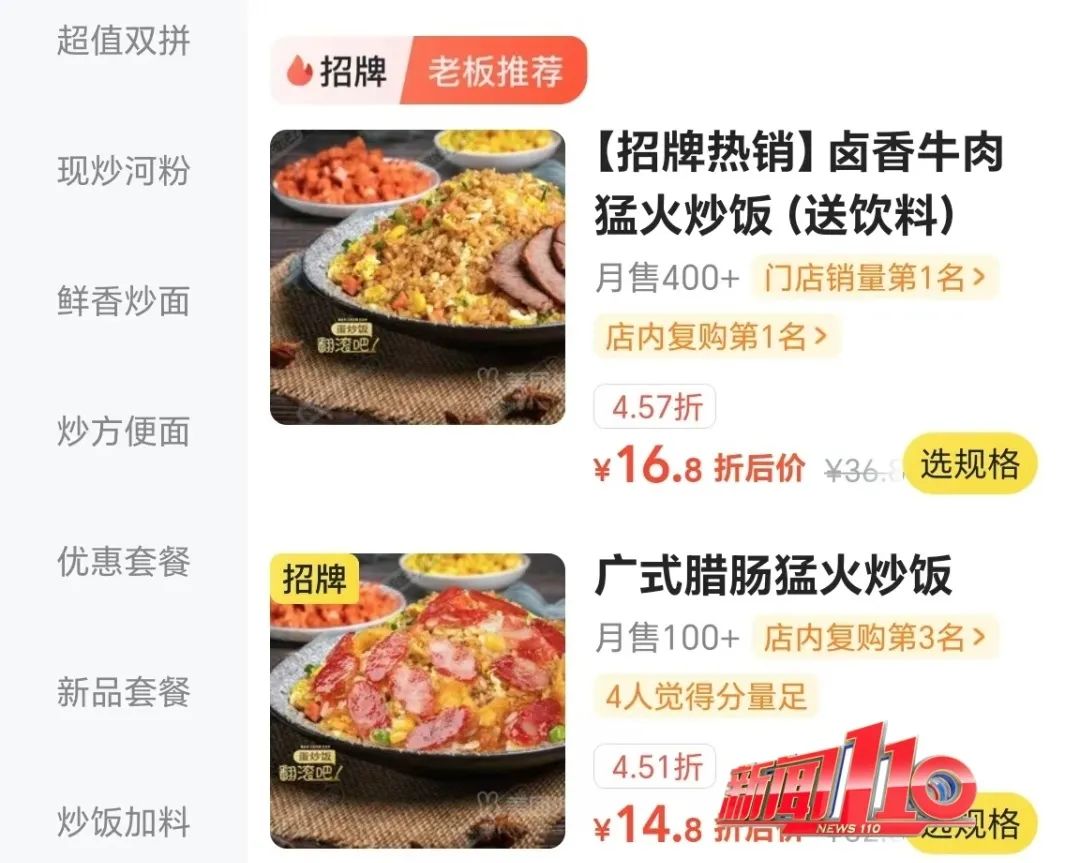The image size is (1080, 863).
Task: Open the 卤香牛肉猛火炒饭 dish photo
Action: tap(417, 277)
